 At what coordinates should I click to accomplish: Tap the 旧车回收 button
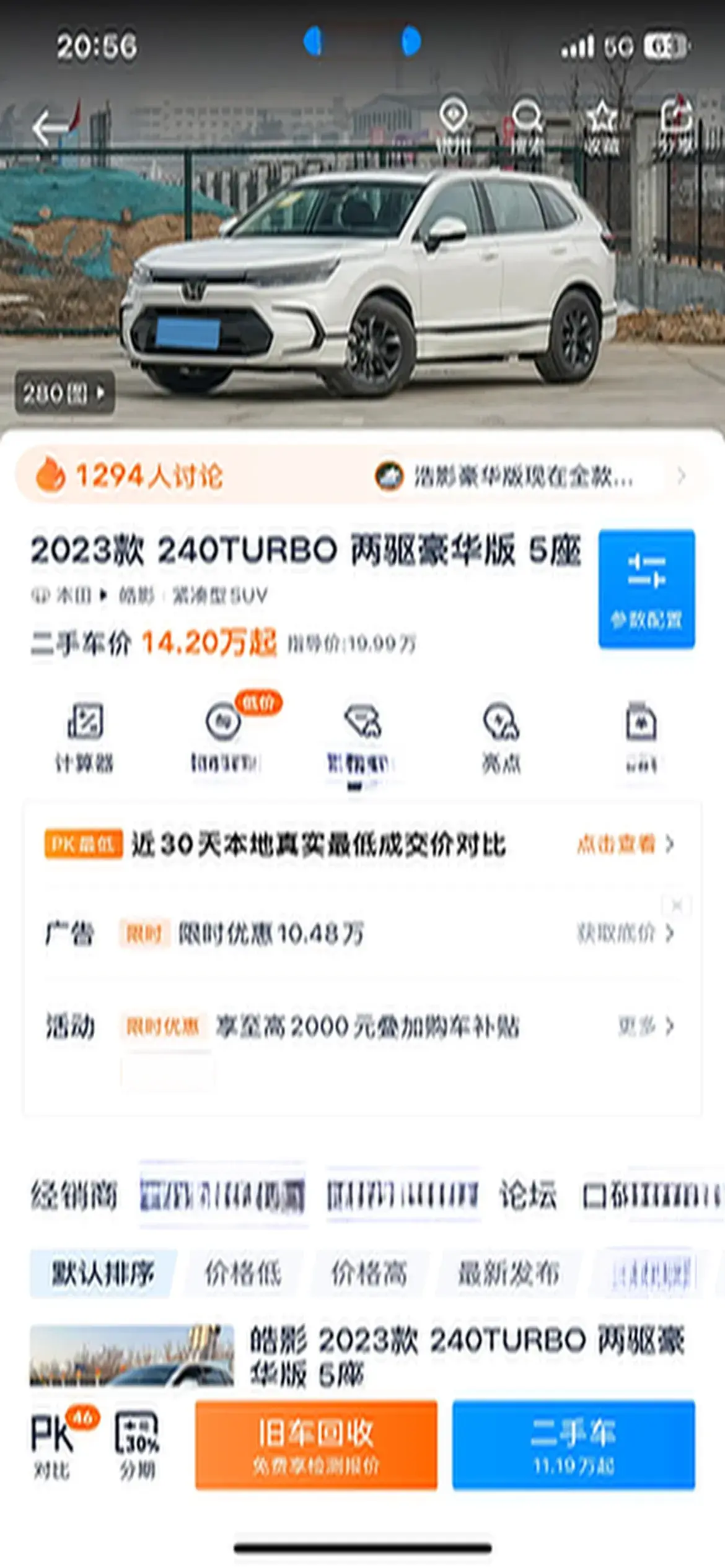(x=316, y=1445)
